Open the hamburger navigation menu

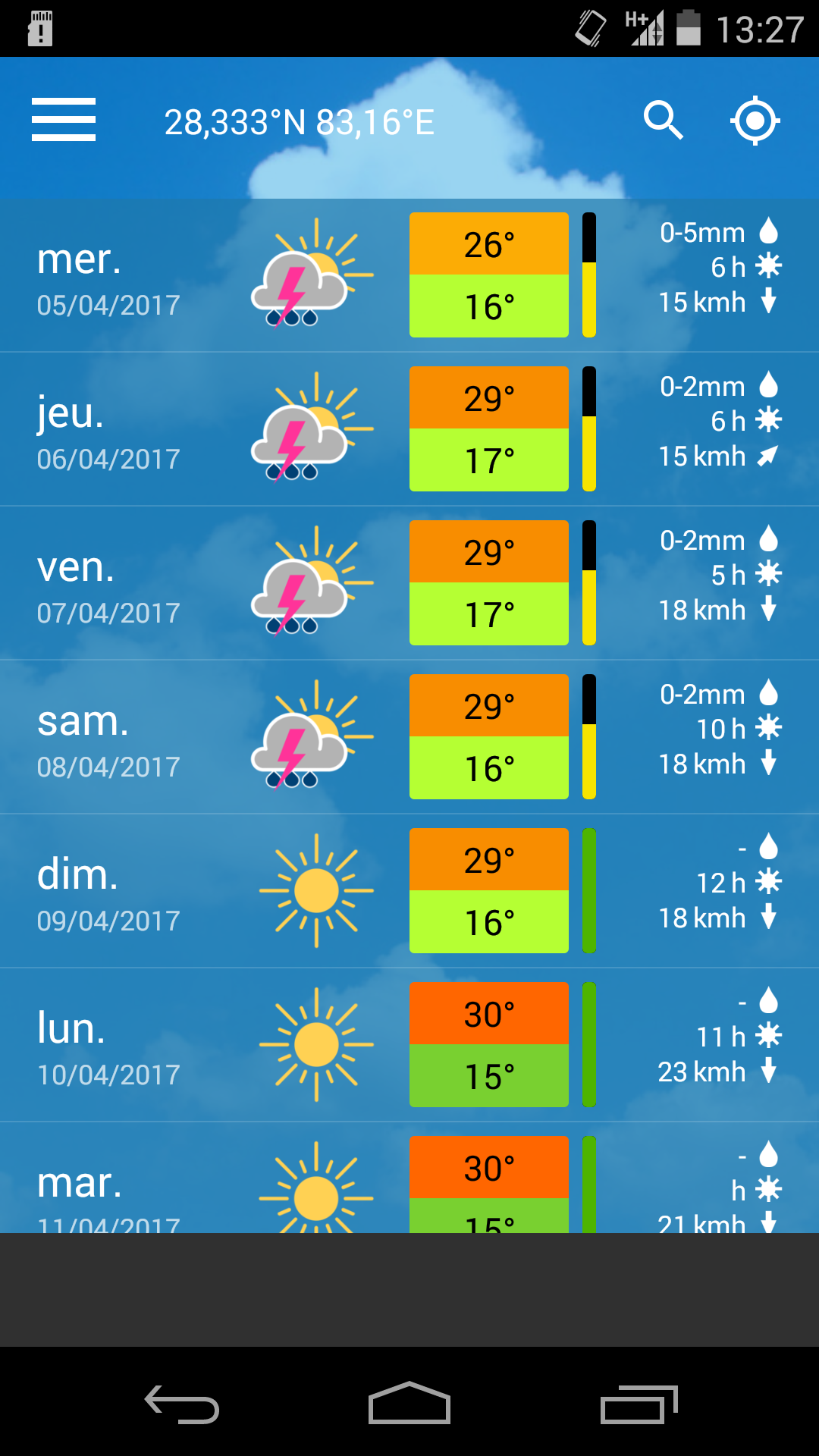click(64, 120)
